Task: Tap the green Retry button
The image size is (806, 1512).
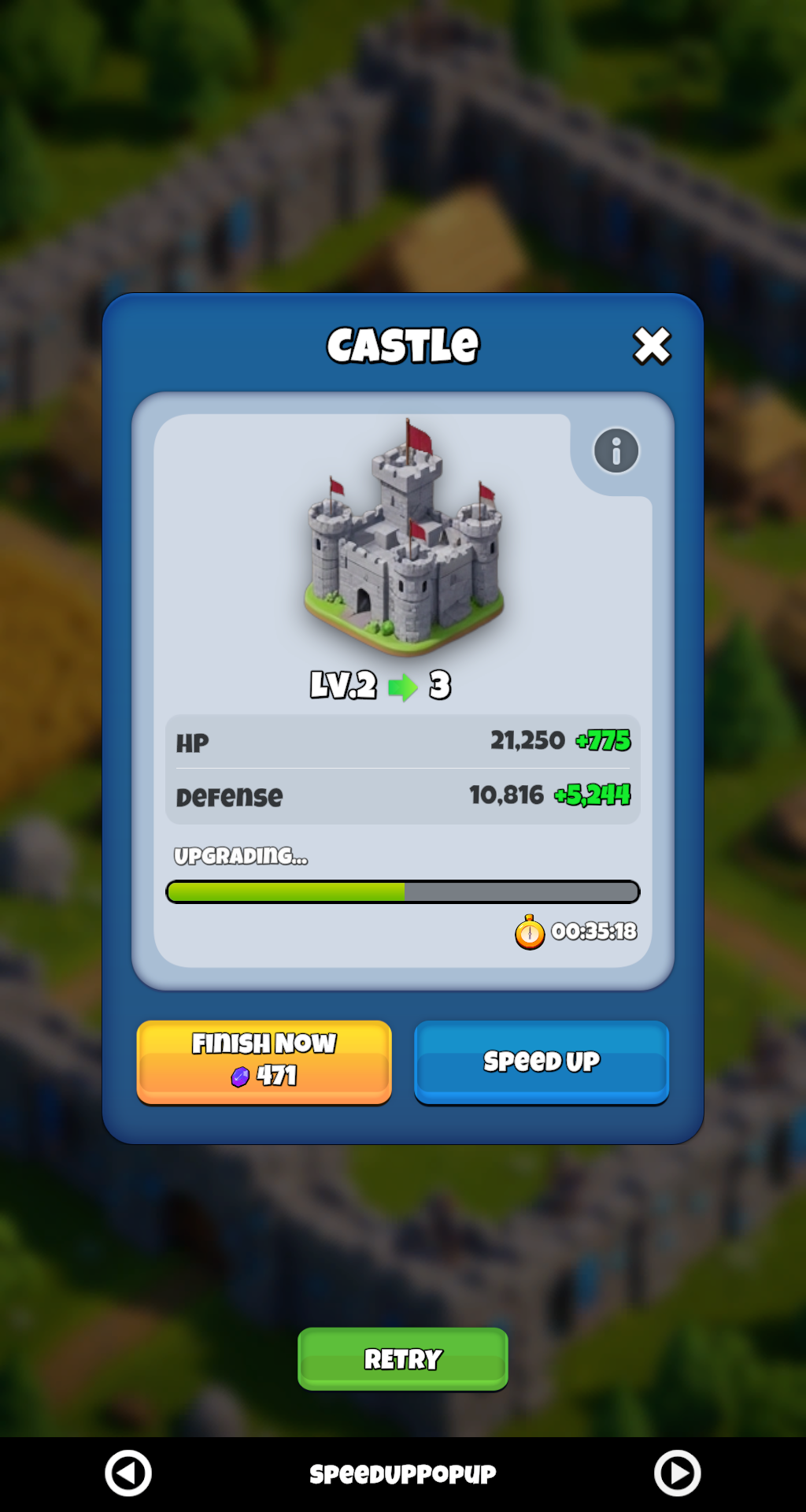Action: click(x=403, y=1358)
